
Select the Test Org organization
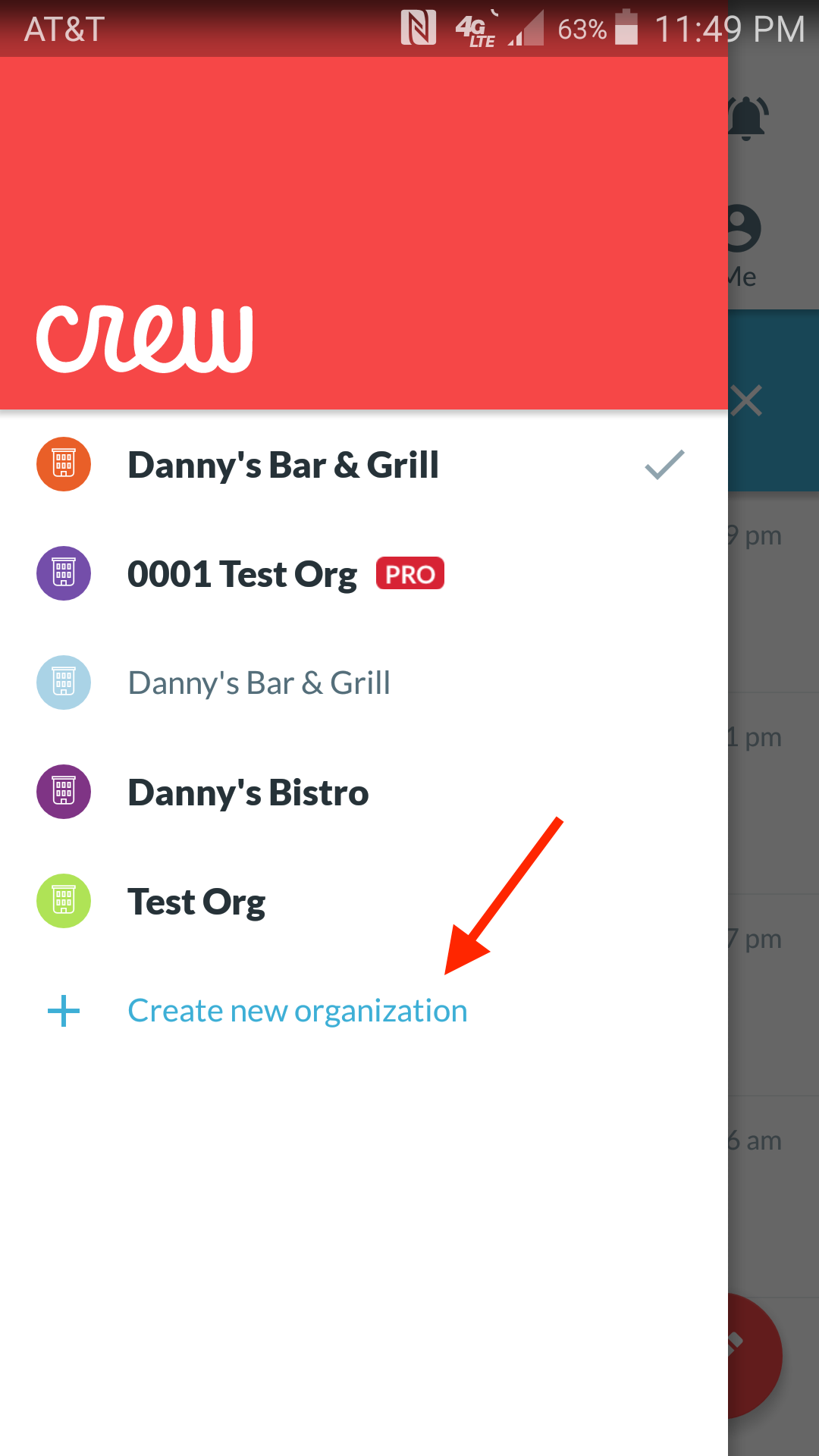pyautogui.click(x=364, y=901)
